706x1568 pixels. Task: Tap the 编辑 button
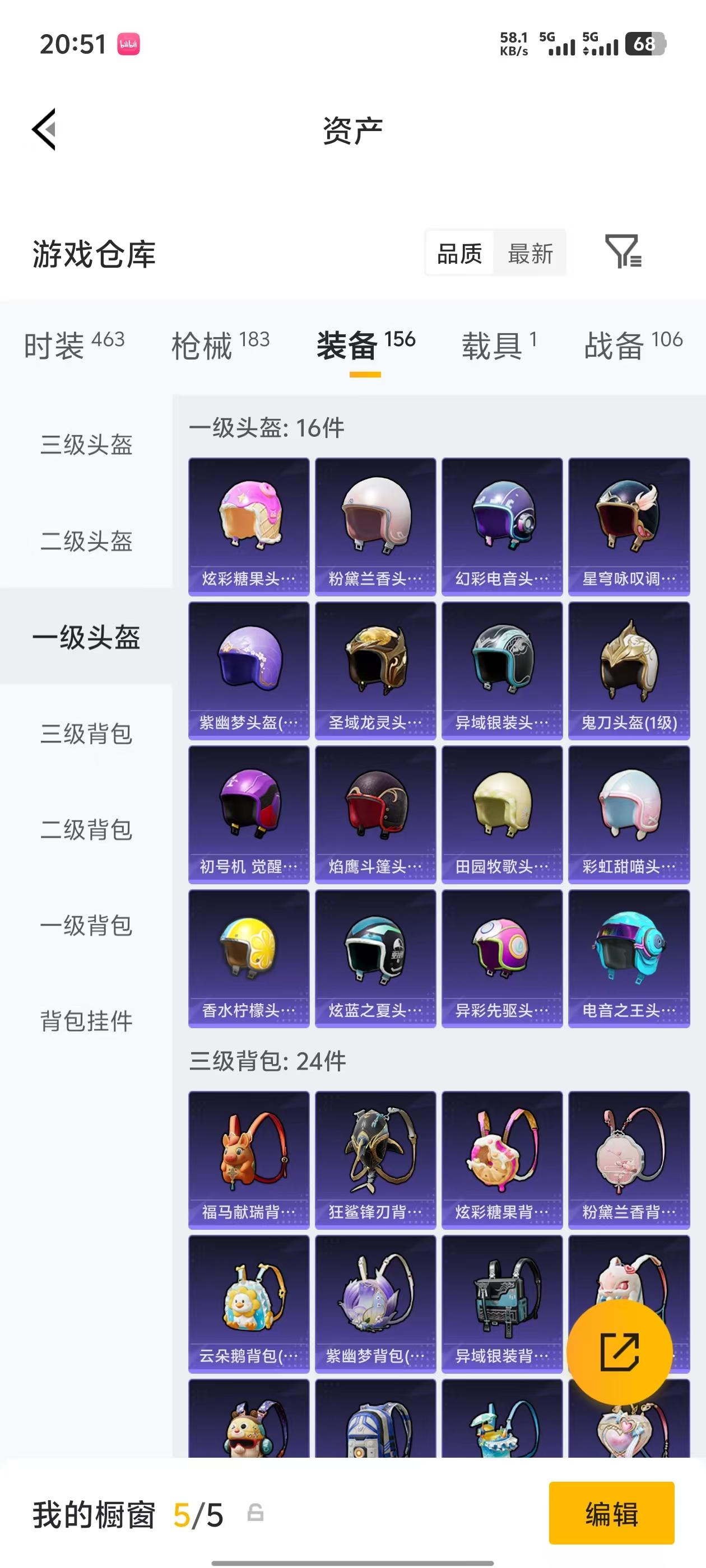(x=610, y=1517)
